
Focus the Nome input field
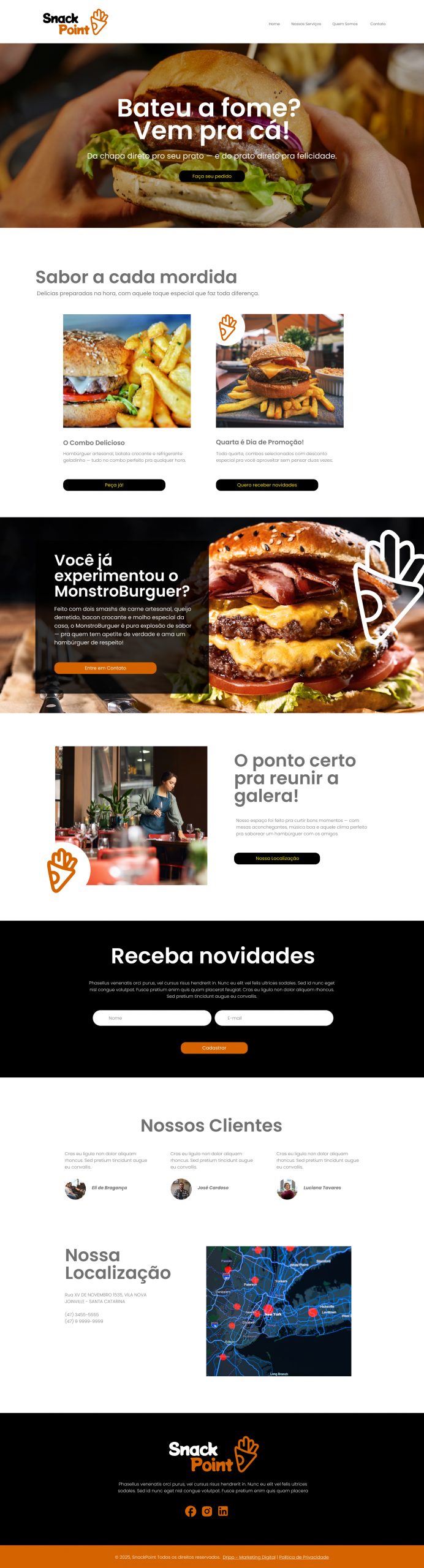point(152,1018)
